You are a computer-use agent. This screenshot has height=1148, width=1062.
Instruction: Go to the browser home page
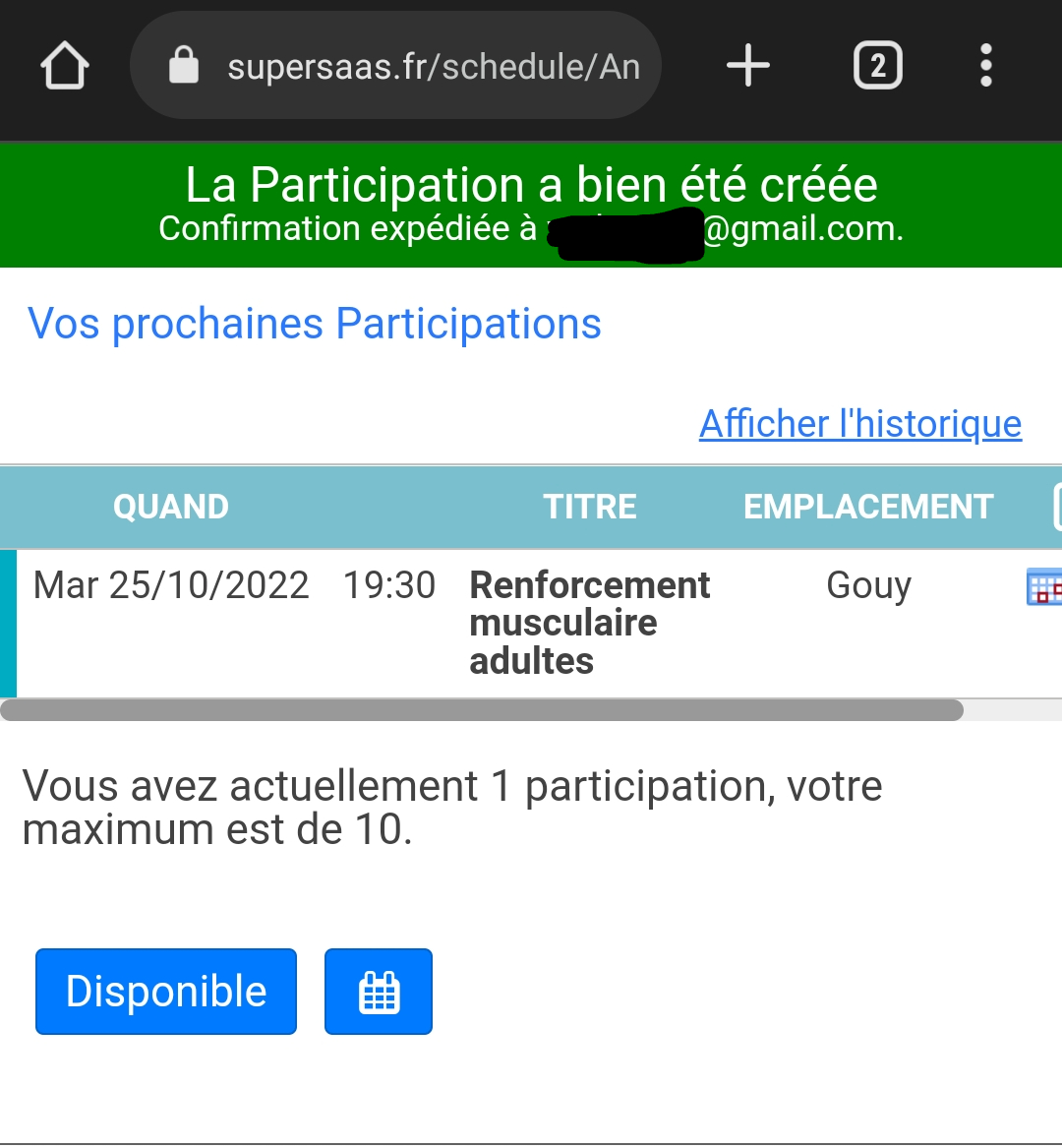pos(65,67)
